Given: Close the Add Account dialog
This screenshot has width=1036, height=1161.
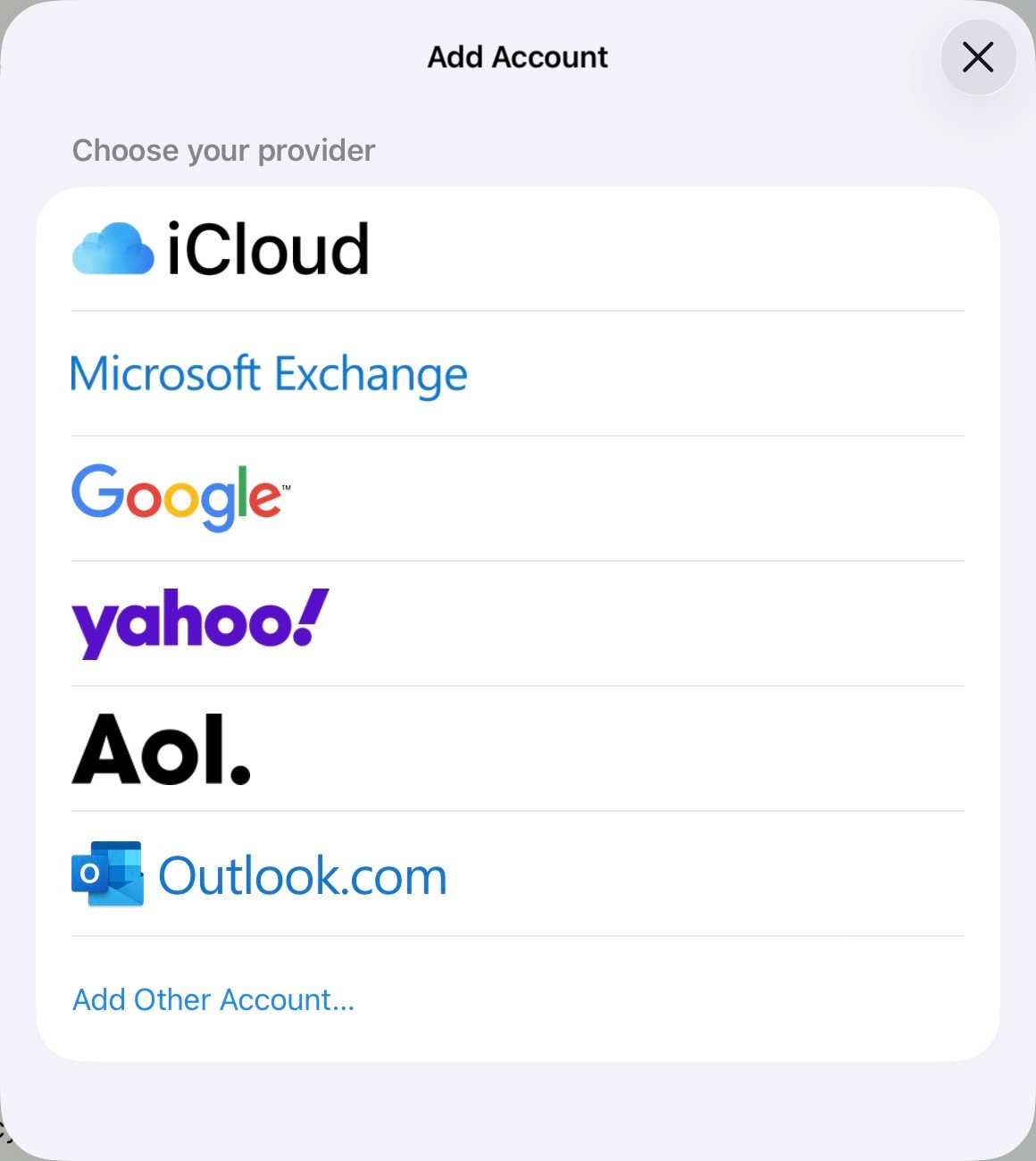Looking at the screenshot, I should click(978, 57).
